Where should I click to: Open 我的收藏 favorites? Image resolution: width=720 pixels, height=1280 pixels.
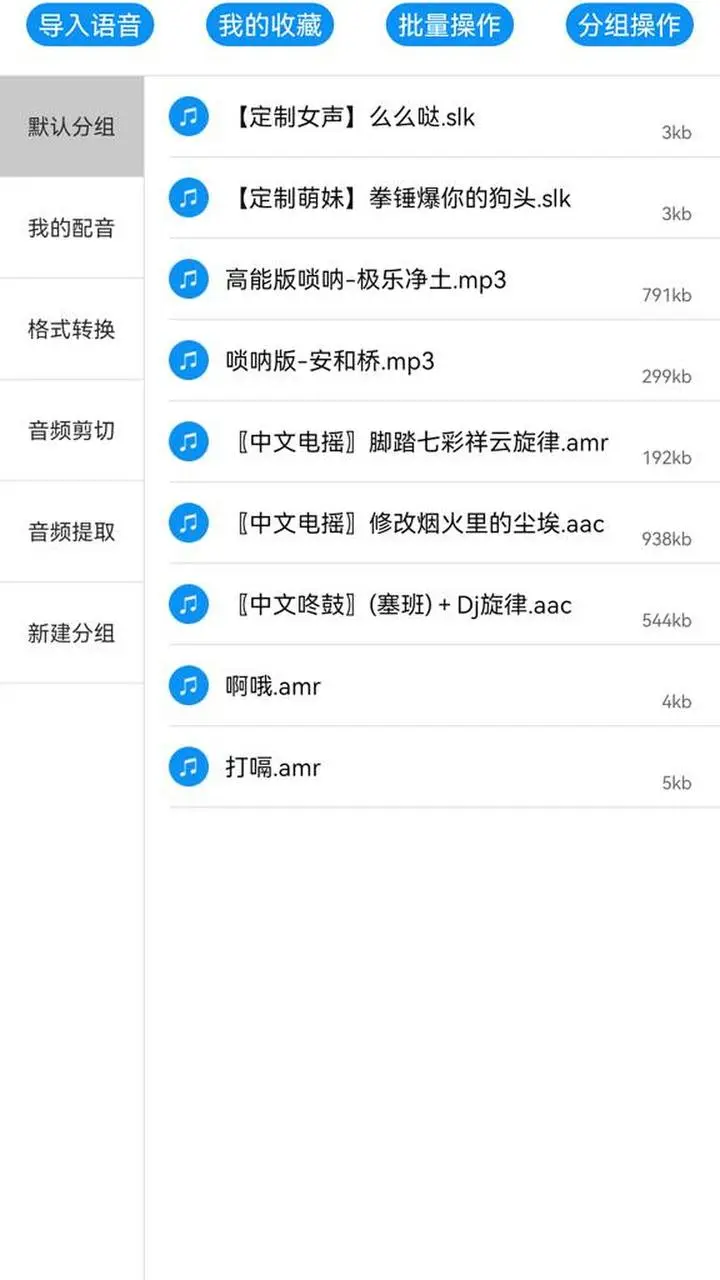point(269,26)
